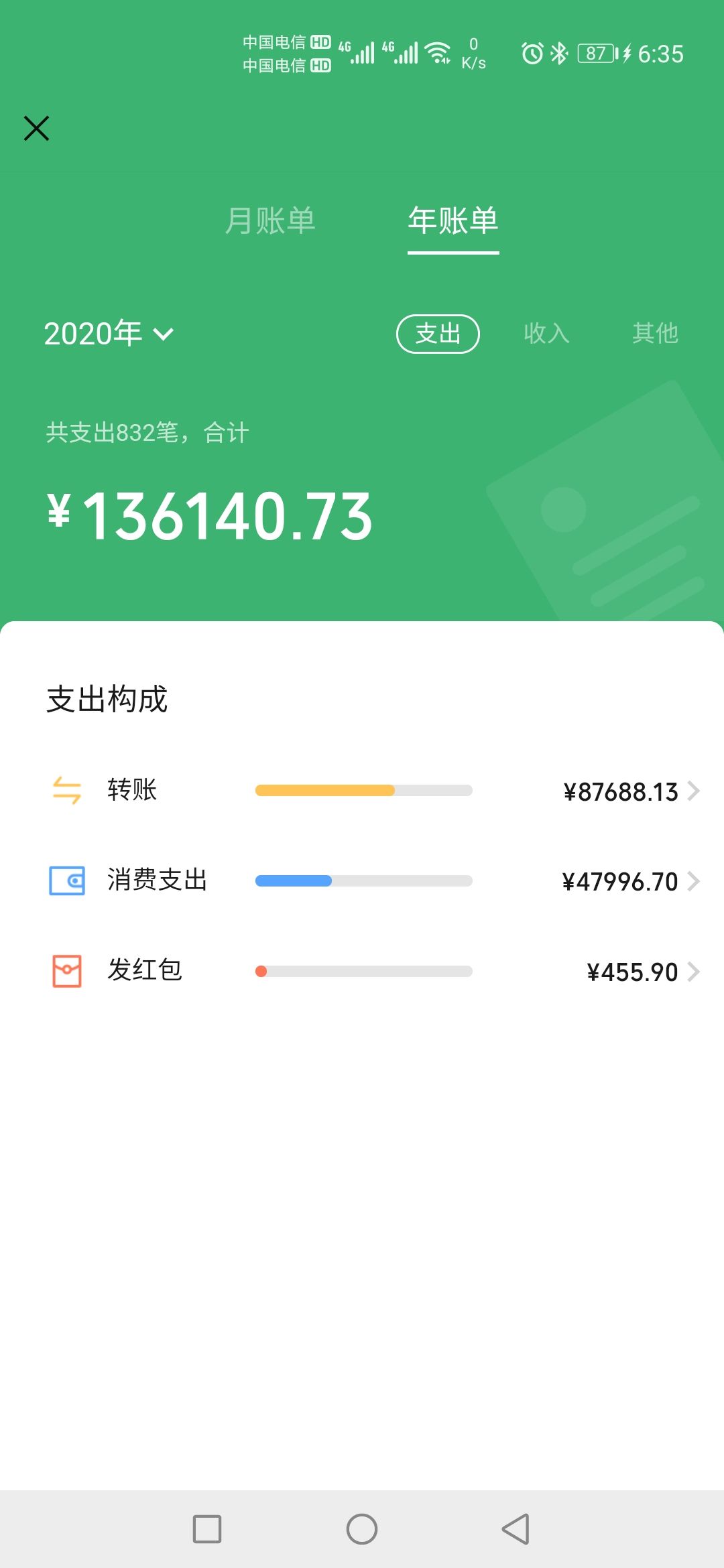The image size is (724, 1568).
Task: Select the 支出 filter chip
Action: click(x=438, y=334)
